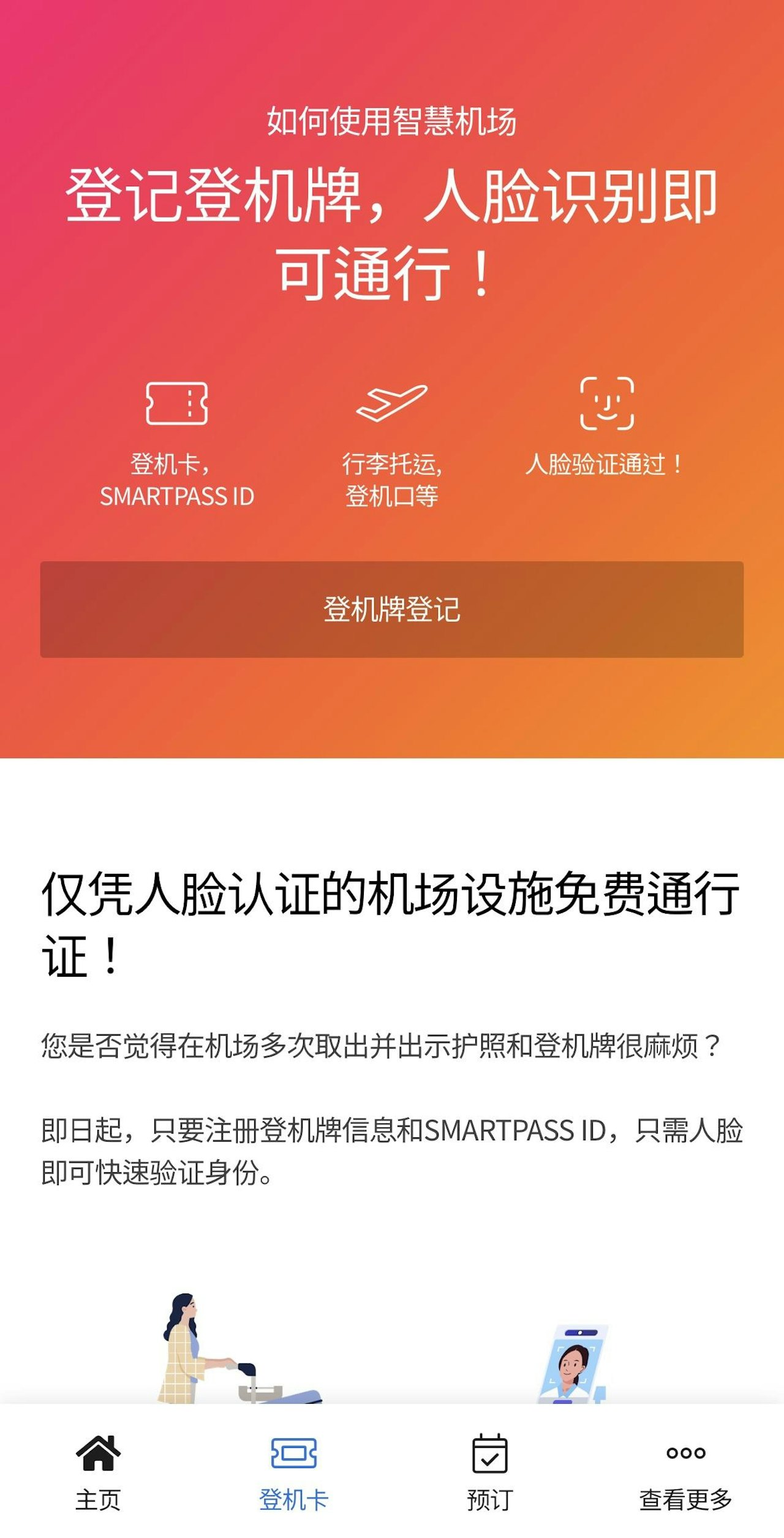Select the 登机卡 tab
Image resolution: width=784 pixels, height=1538 pixels.
click(294, 1472)
